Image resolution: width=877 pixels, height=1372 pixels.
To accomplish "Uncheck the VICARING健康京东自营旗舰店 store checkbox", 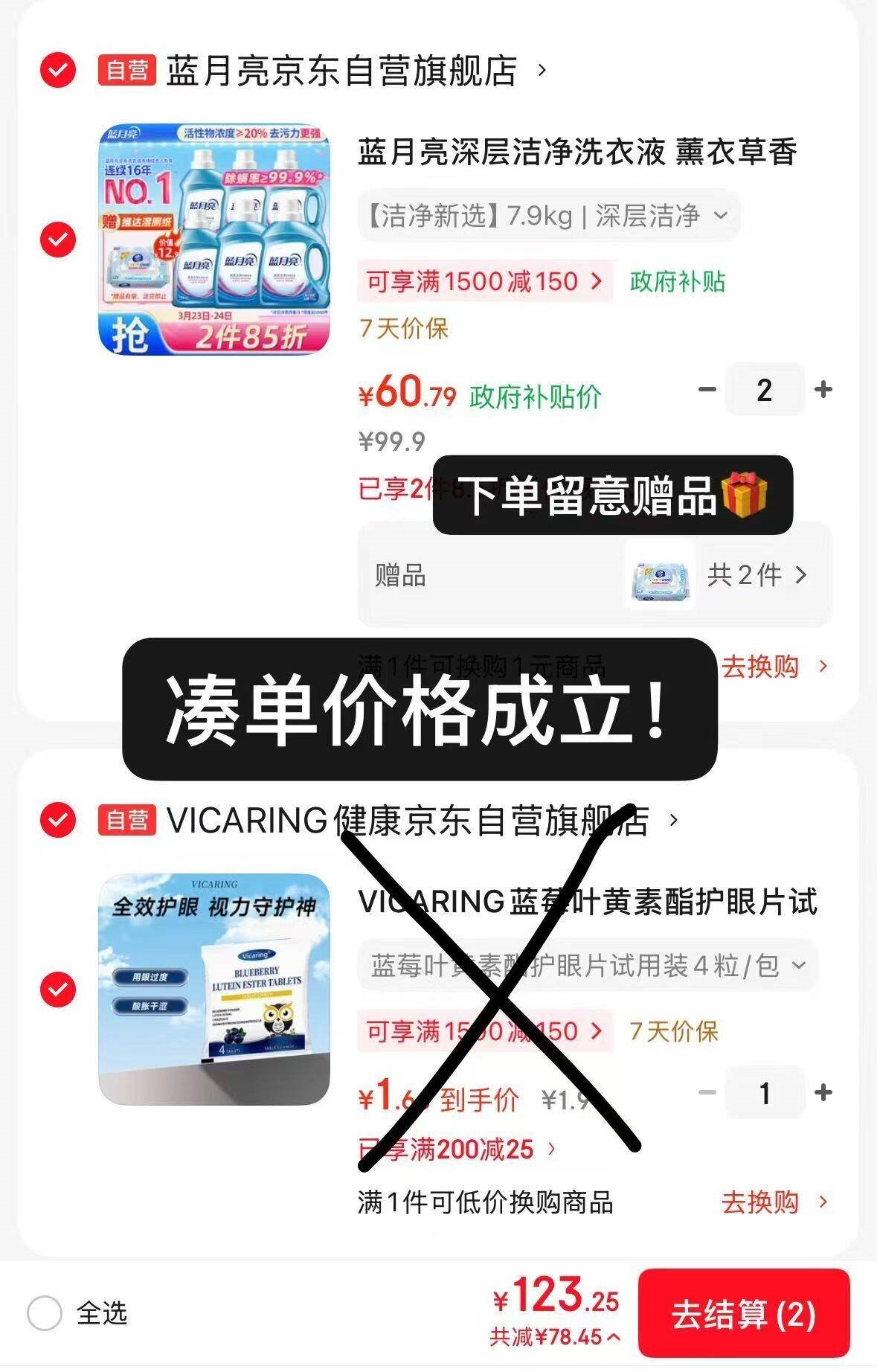I will 58,820.
